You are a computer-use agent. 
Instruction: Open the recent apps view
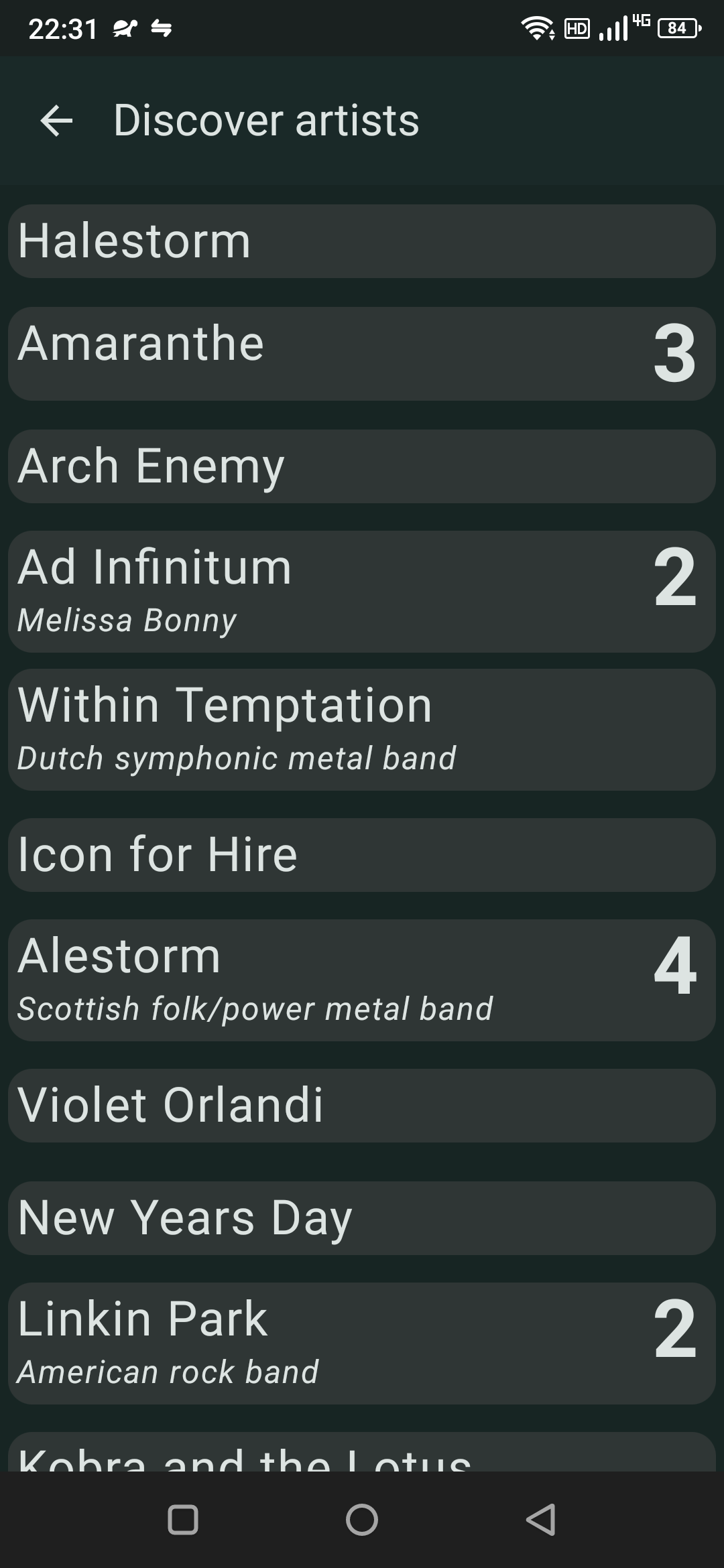[183, 1520]
